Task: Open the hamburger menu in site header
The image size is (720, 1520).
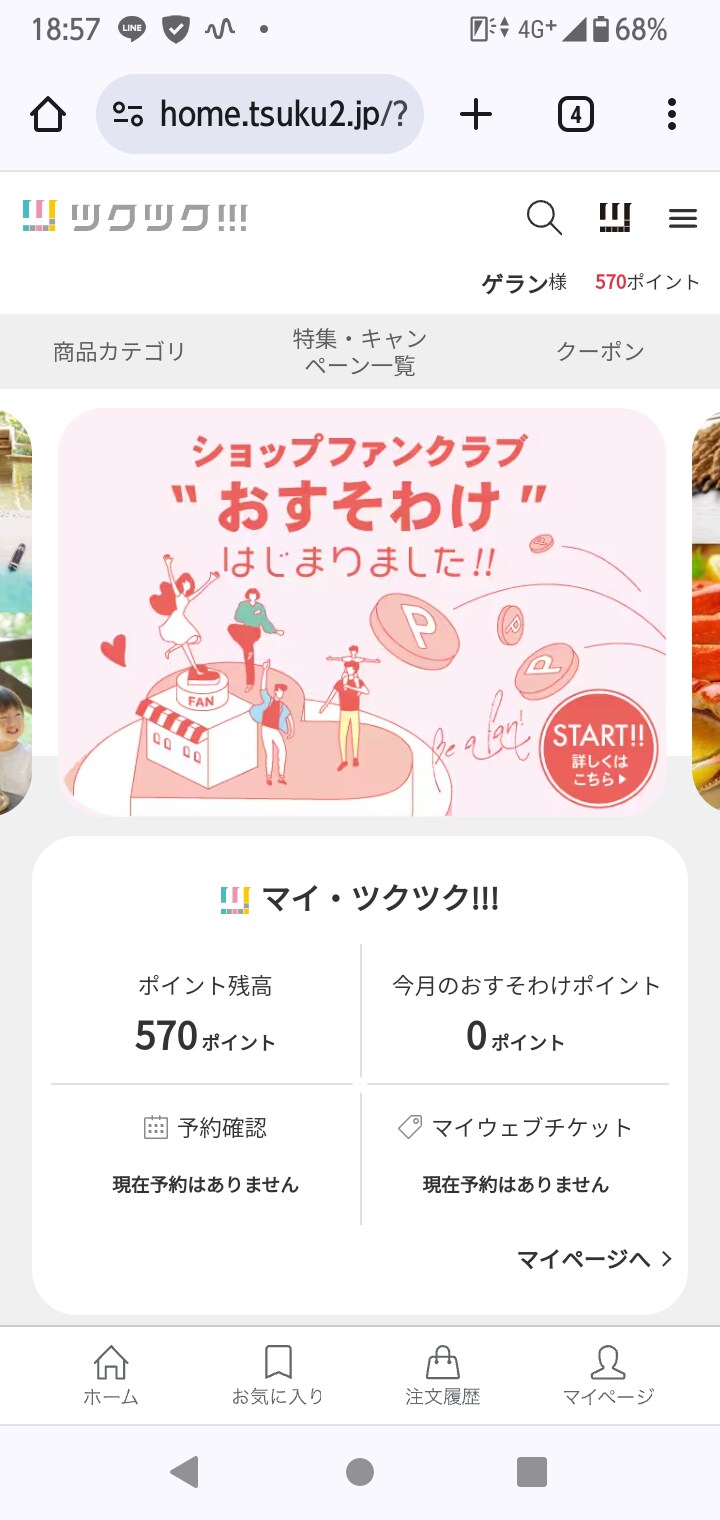Action: pos(683,217)
